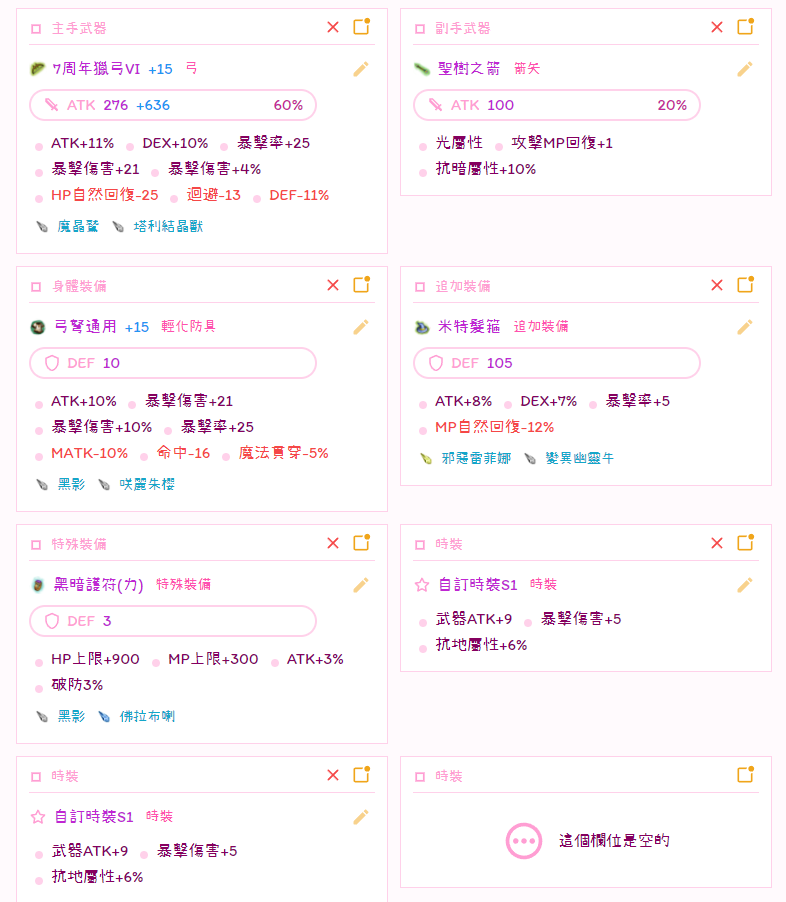Select equipment for the empty 時裝 slot

pos(745,775)
